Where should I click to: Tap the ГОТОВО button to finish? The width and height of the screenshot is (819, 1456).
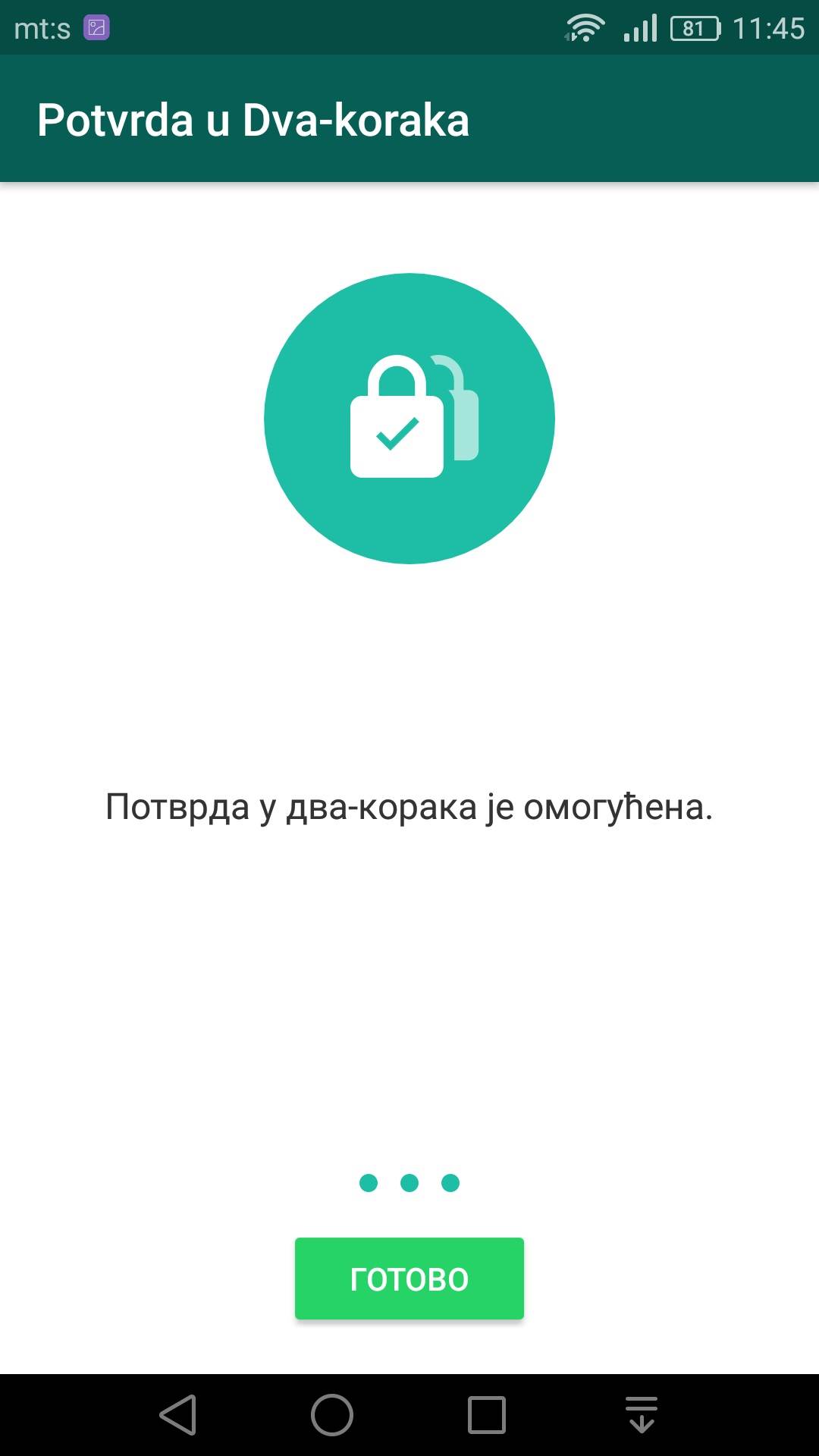click(409, 1279)
